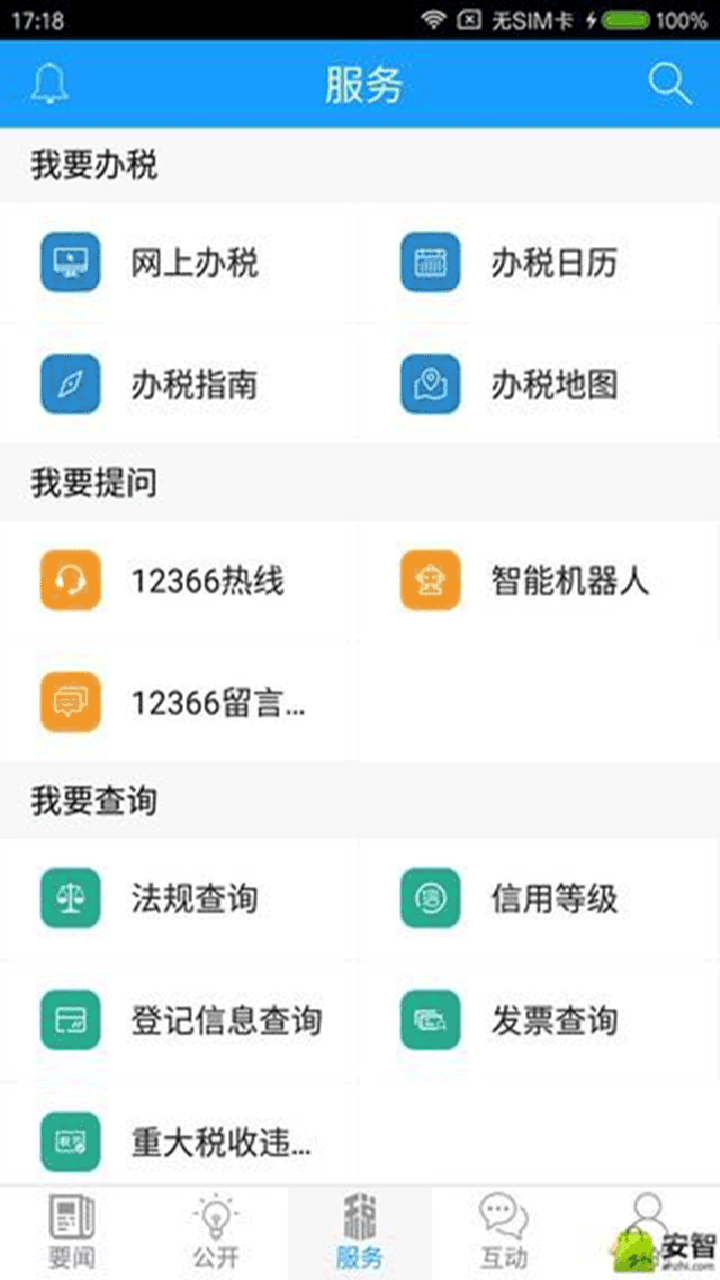Check 信用等级 credit rating
Image resolution: width=720 pixels, height=1280 pixels.
pos(540,898)
